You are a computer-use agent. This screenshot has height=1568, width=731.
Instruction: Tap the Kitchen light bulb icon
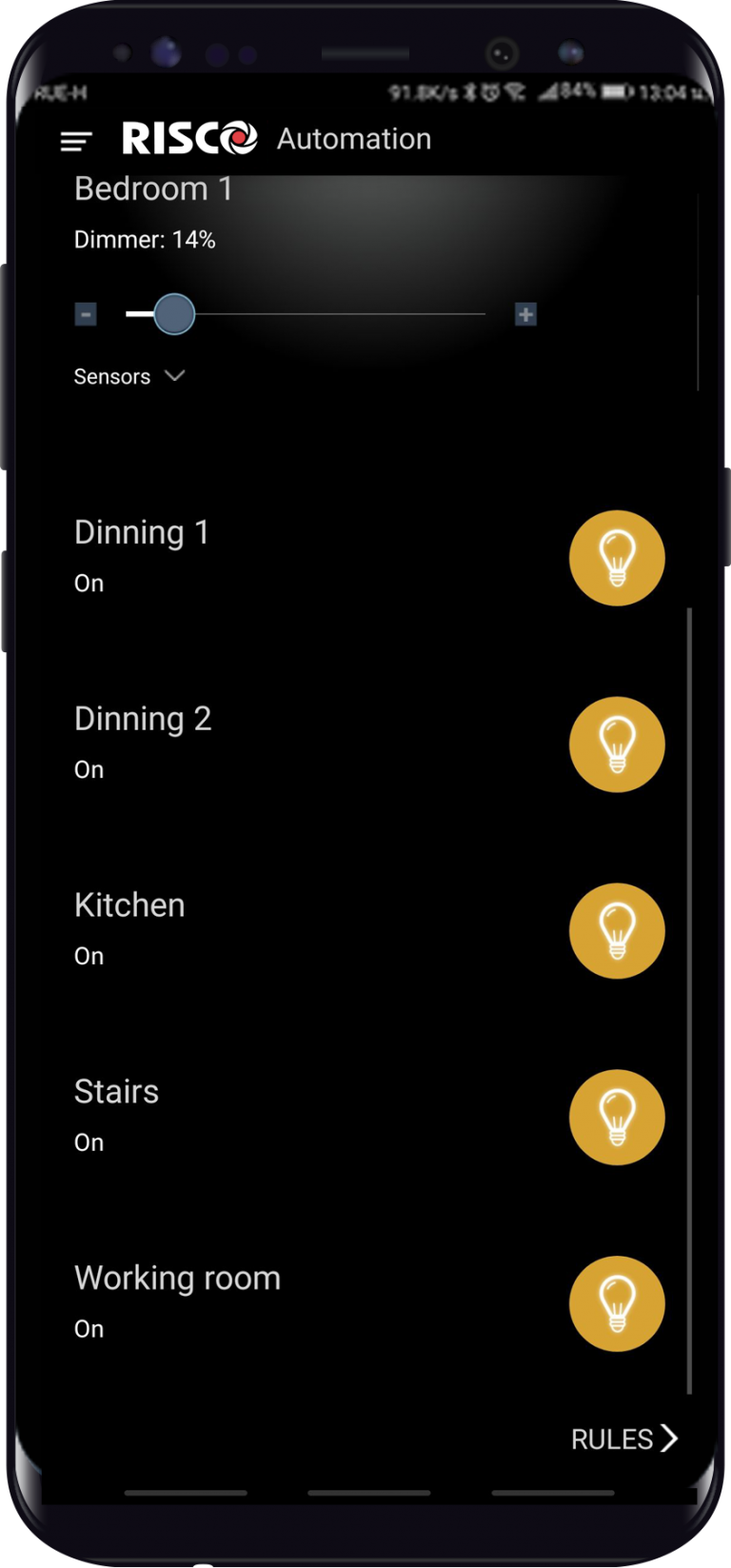(x=616, y=930)
